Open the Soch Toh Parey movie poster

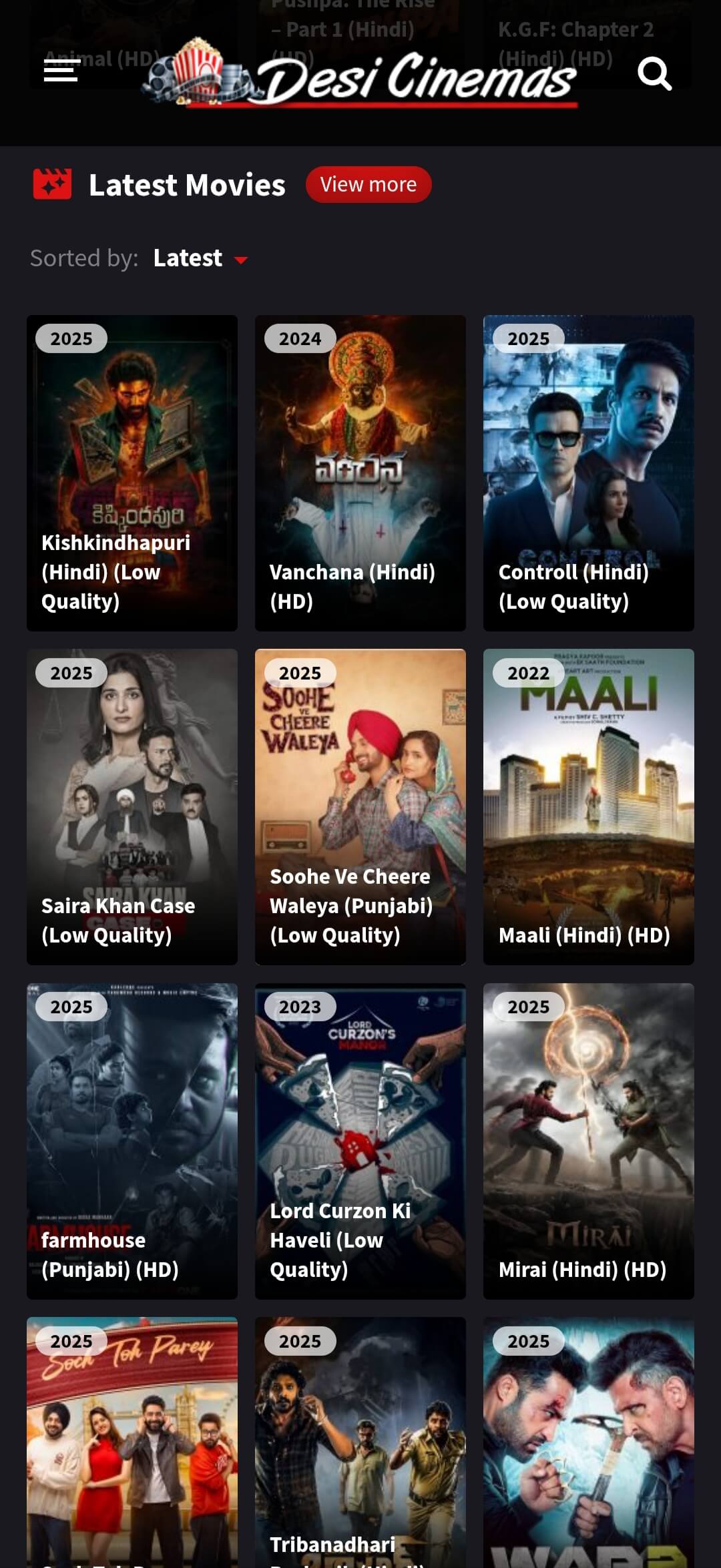(132, 1442)
